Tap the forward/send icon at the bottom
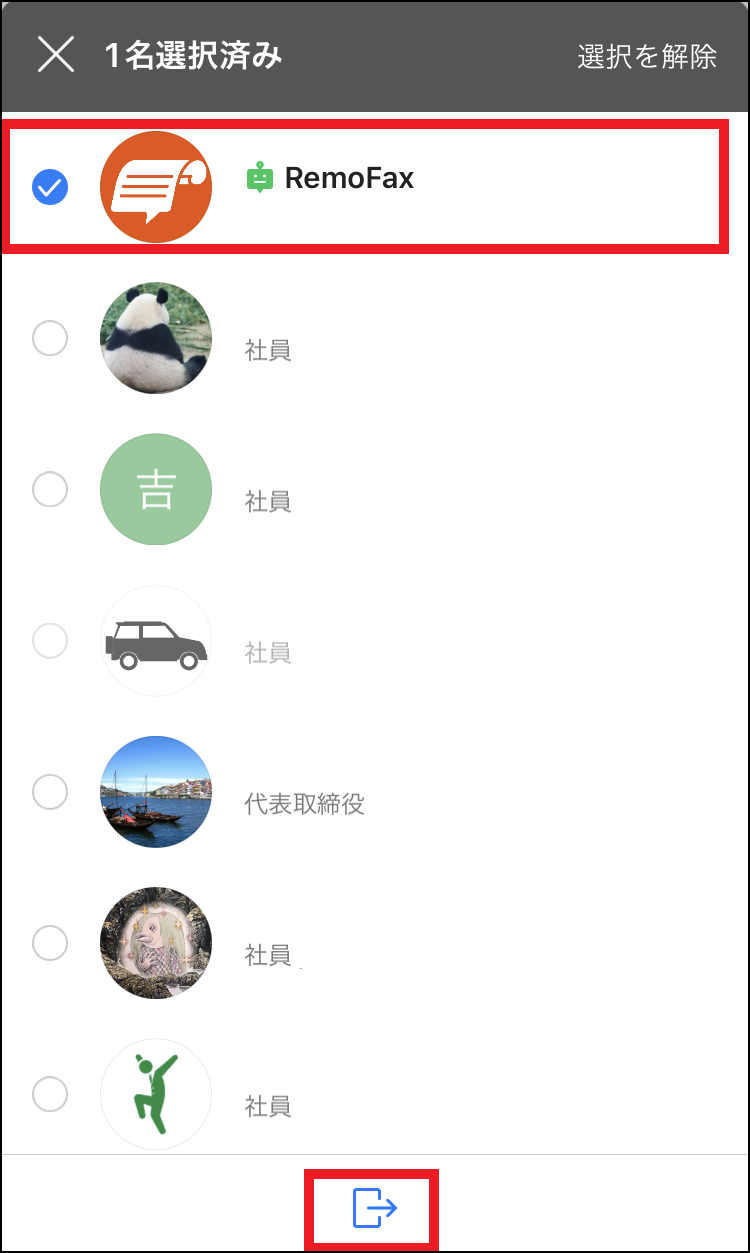Image resolution: width=750 pixels, height=1253 pixels. (373, 1208)
